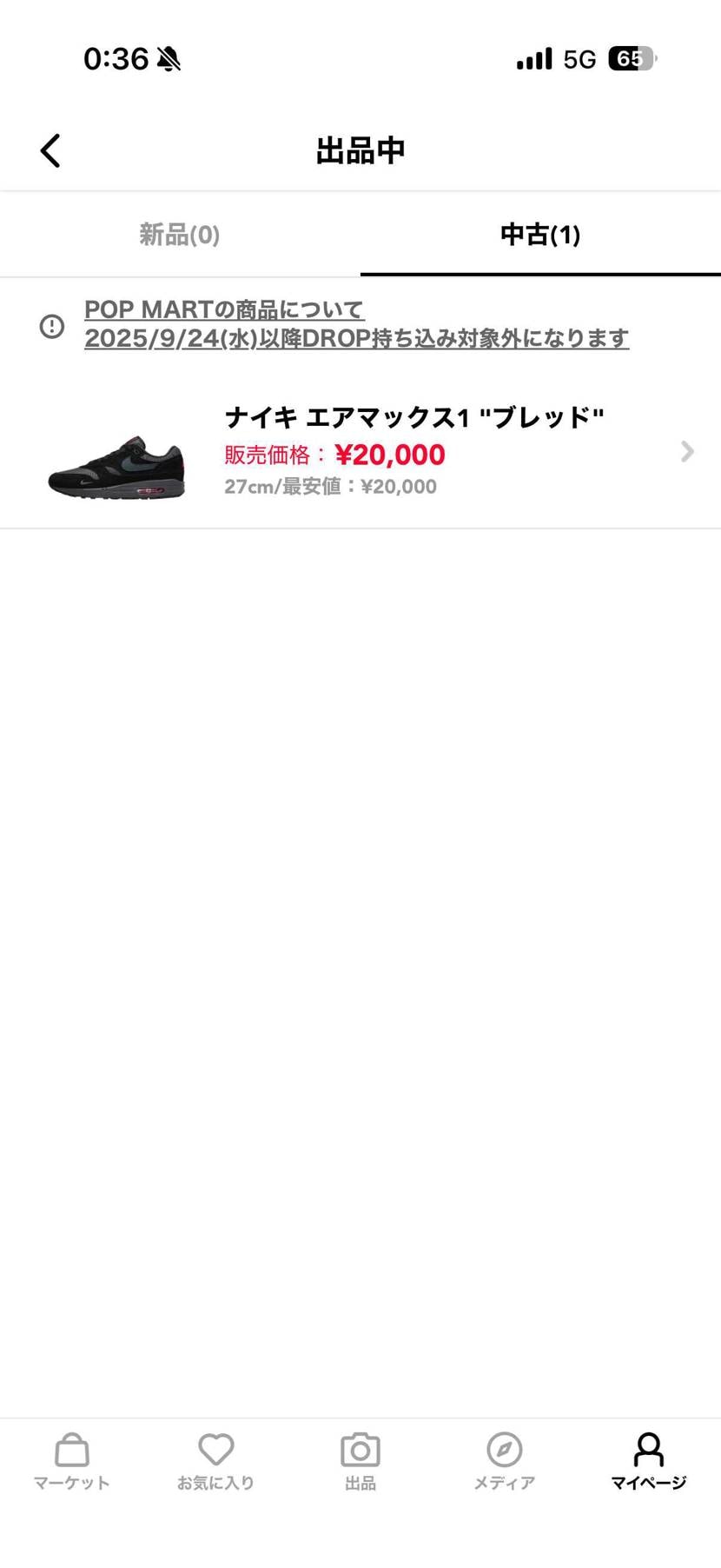Image resolution: width=721 pixels, height=1568 pixels.
Task: Open the メディア compass icon
Action: pyautogui.click(x=504, y=1450)
